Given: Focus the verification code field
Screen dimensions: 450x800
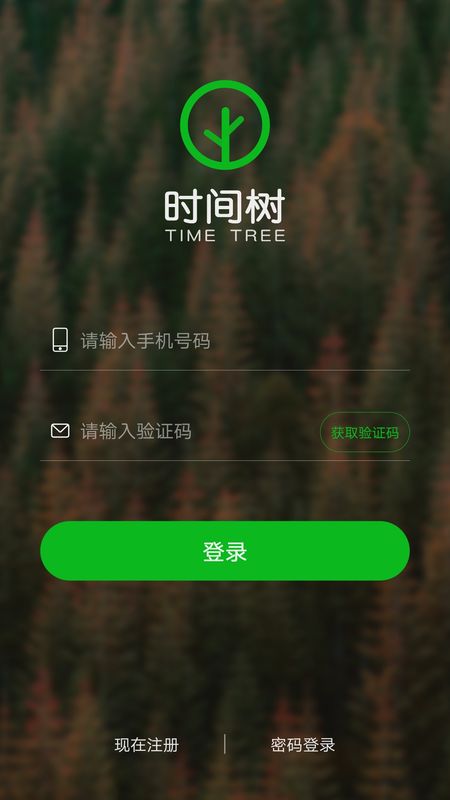Looking at the screenshot, I should tap(198, 432).
